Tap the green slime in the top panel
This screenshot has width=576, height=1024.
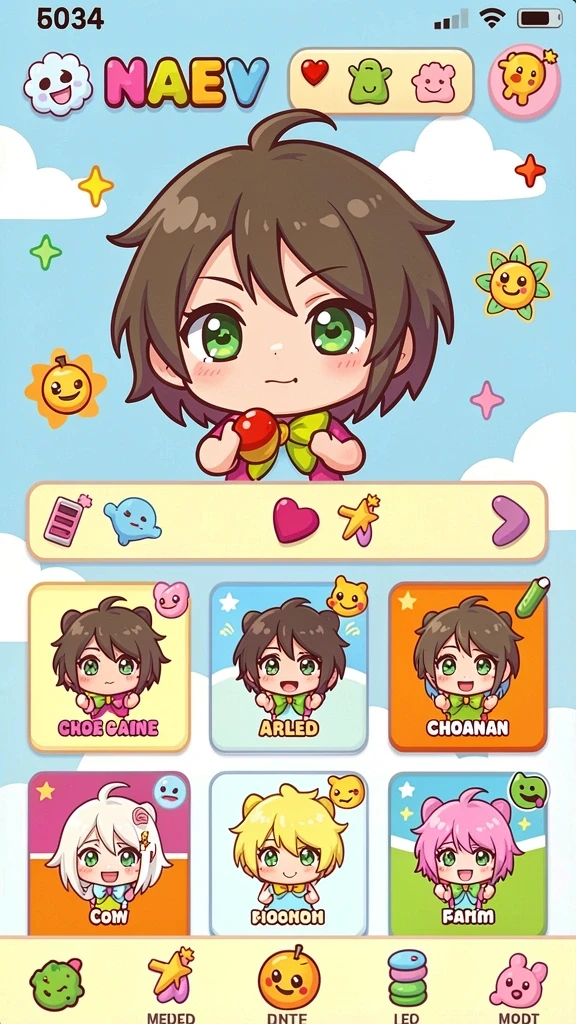pyautogui.click(x=369, y=82)
